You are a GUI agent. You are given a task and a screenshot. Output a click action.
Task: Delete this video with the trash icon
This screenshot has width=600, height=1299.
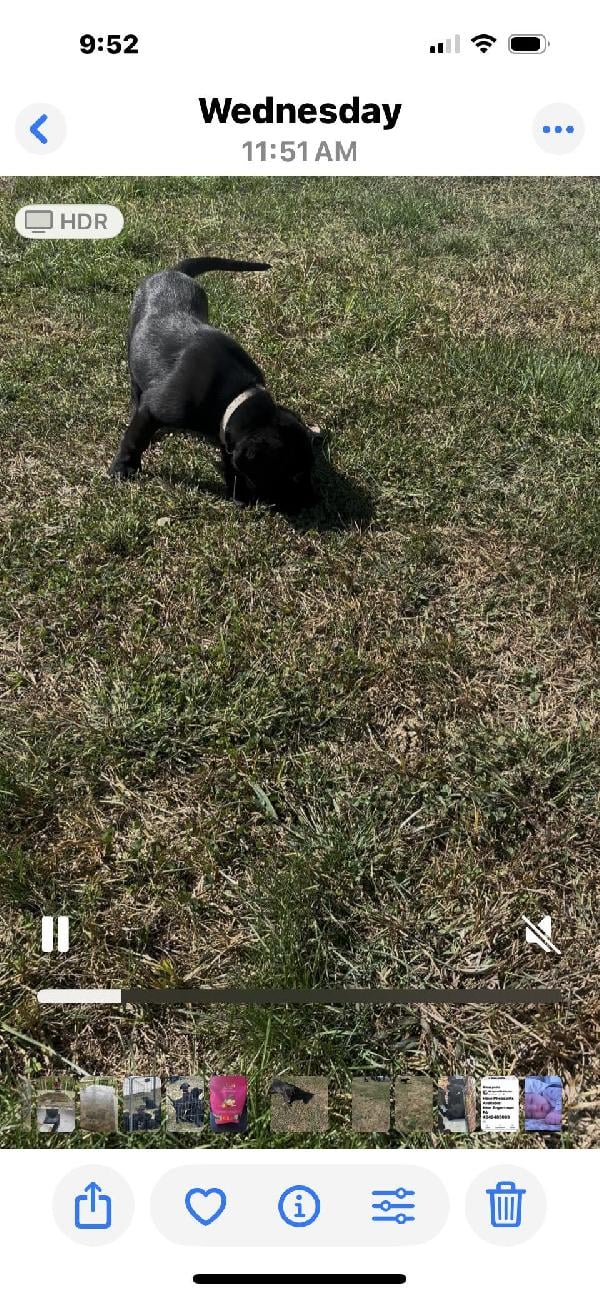click(506, 1206)
